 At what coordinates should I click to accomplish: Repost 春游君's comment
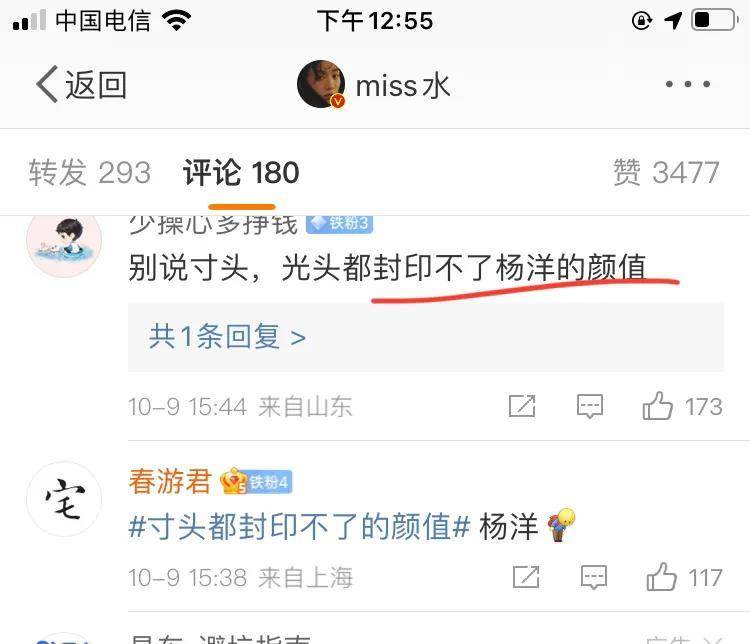pos(525,577)
